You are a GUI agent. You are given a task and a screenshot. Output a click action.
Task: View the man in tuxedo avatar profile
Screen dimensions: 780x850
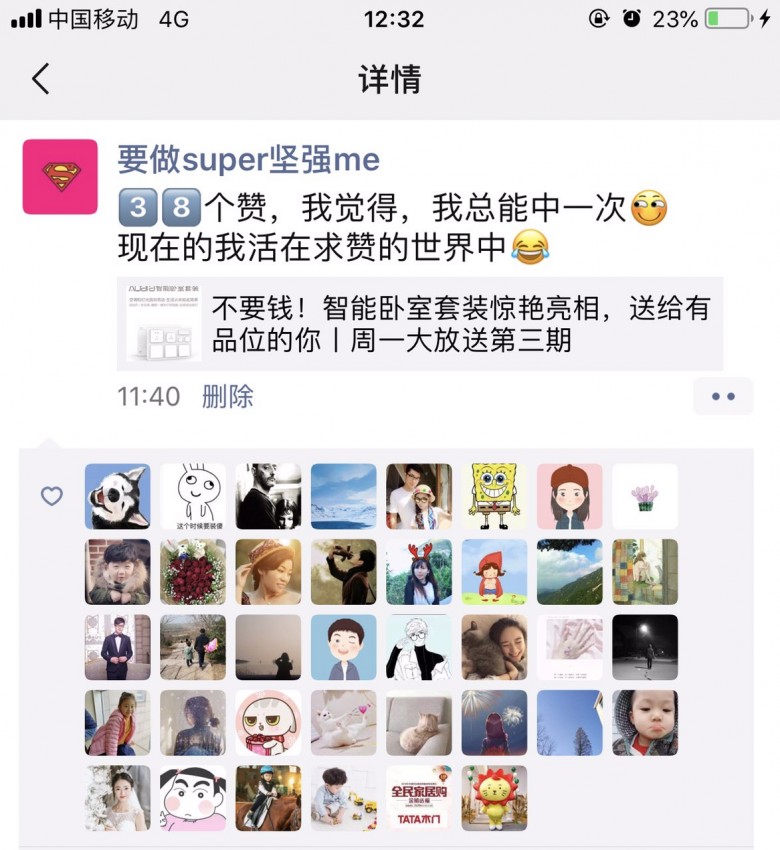coord(118,647)
